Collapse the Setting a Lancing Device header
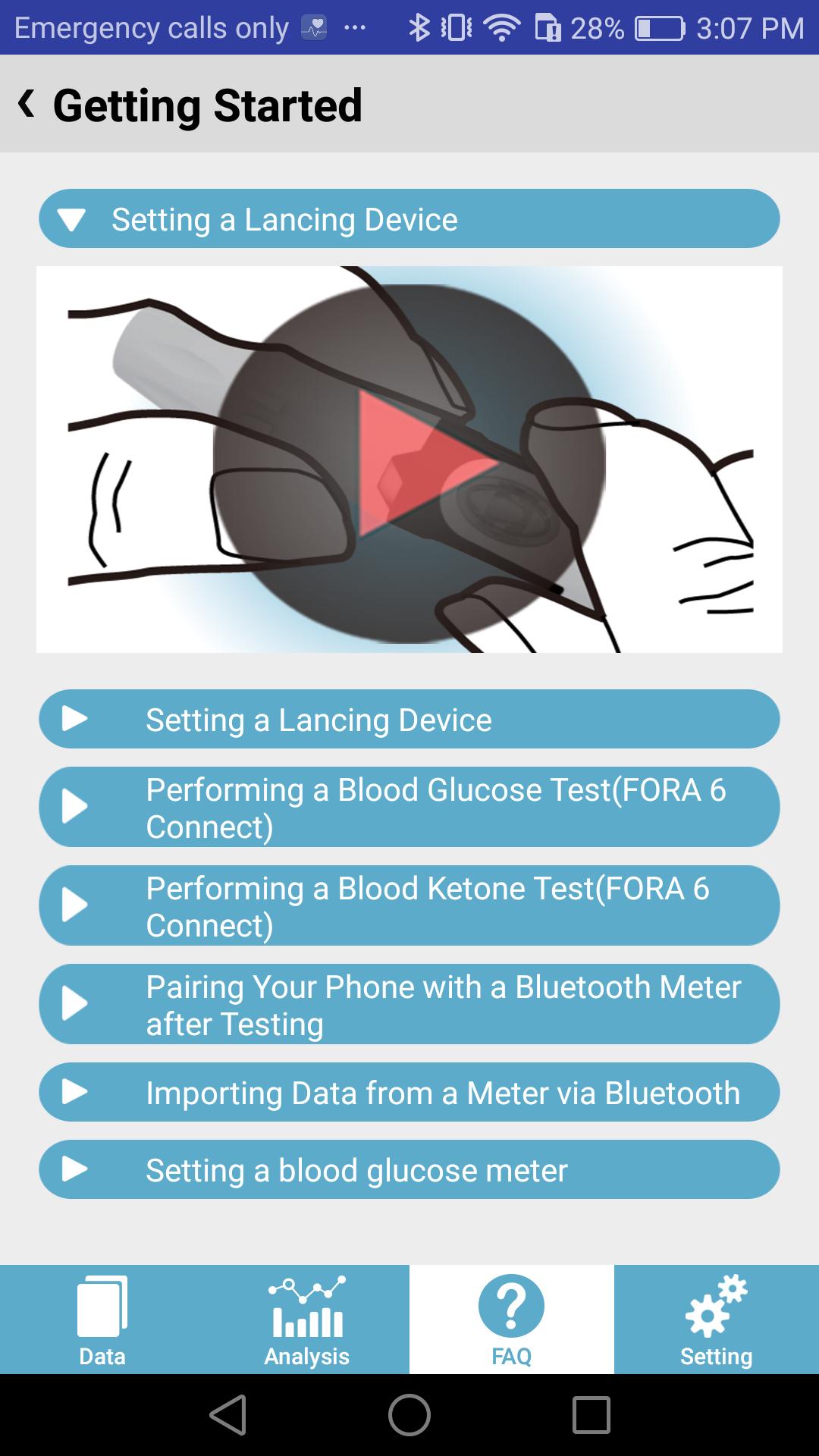The height and width of the screenshot is (1456, 819). pyautogui.click(x=409, y=219)
